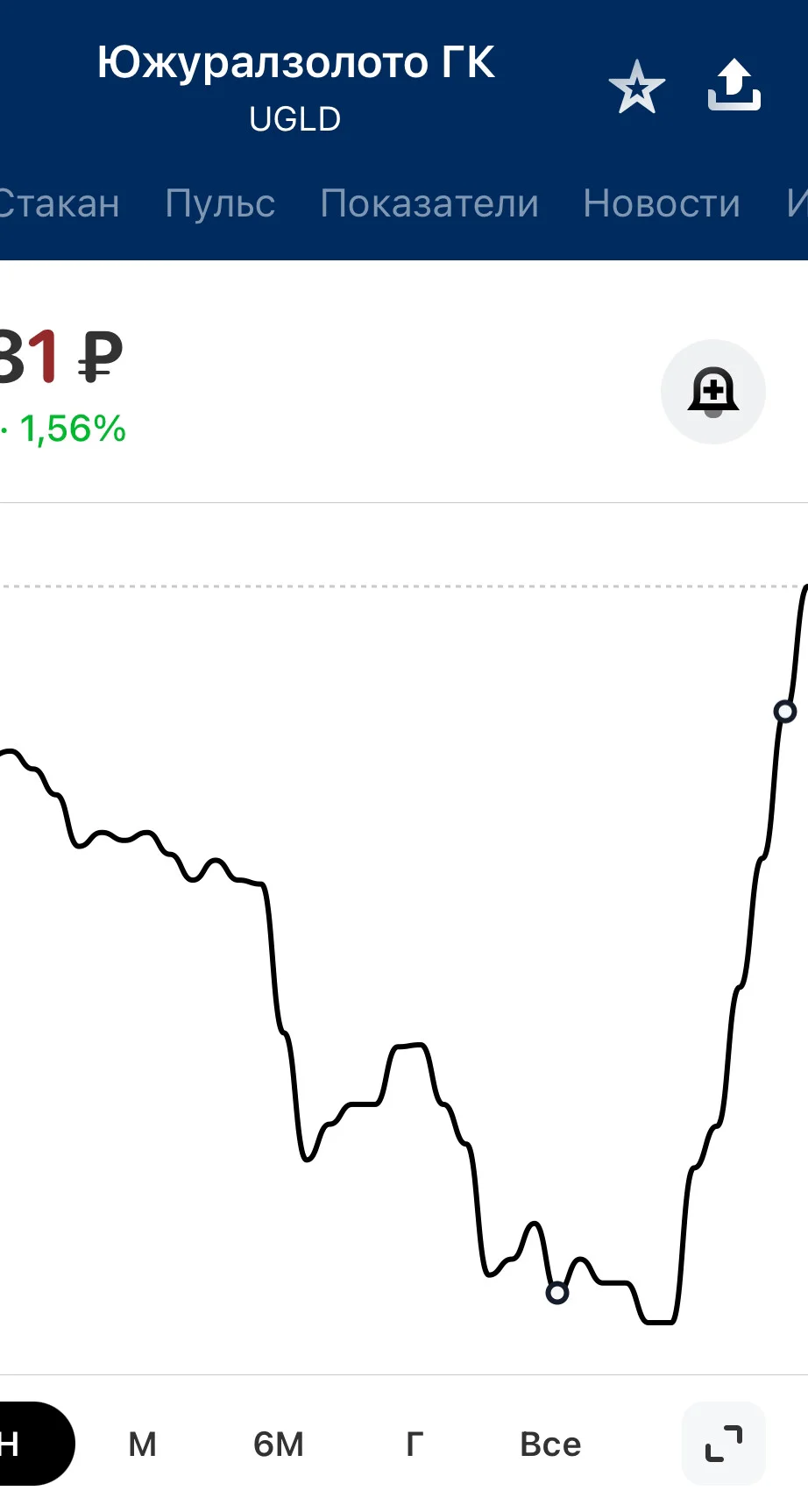Switch to the Стакан tab
Viewport: 808px width, 1512px height.
[59, 203]
